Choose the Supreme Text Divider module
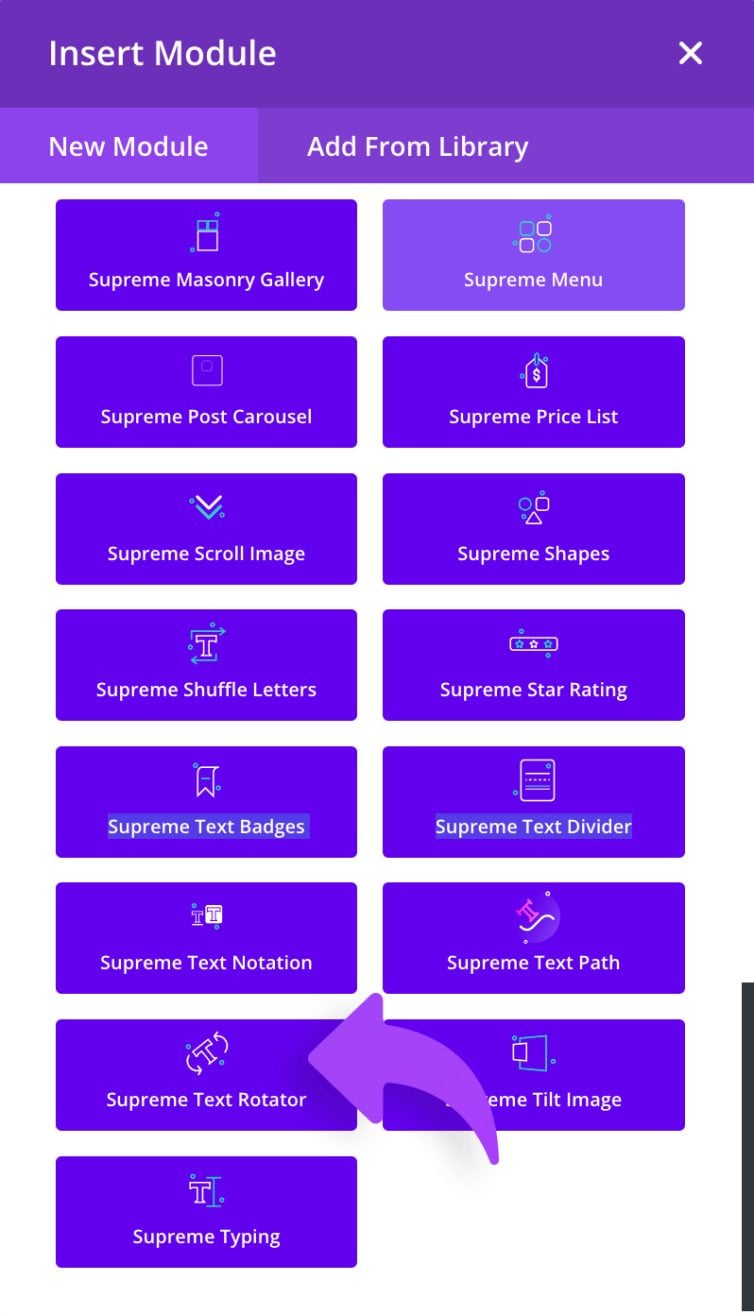Screen dimensions: 754x1315 pyautogui.click(x=533, y=802)
